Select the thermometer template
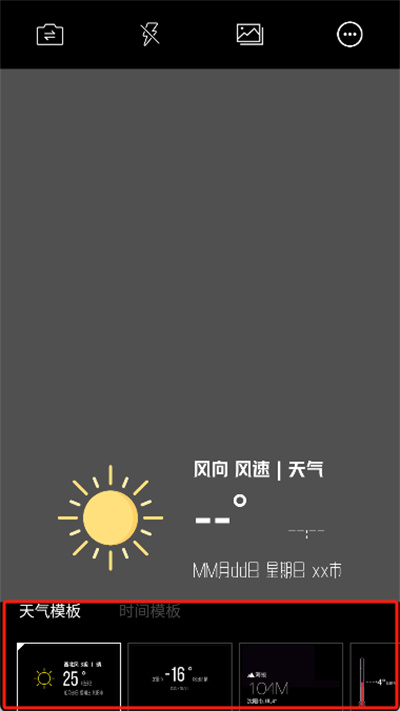This screenshot has height=711, width=400. point(375,676)
